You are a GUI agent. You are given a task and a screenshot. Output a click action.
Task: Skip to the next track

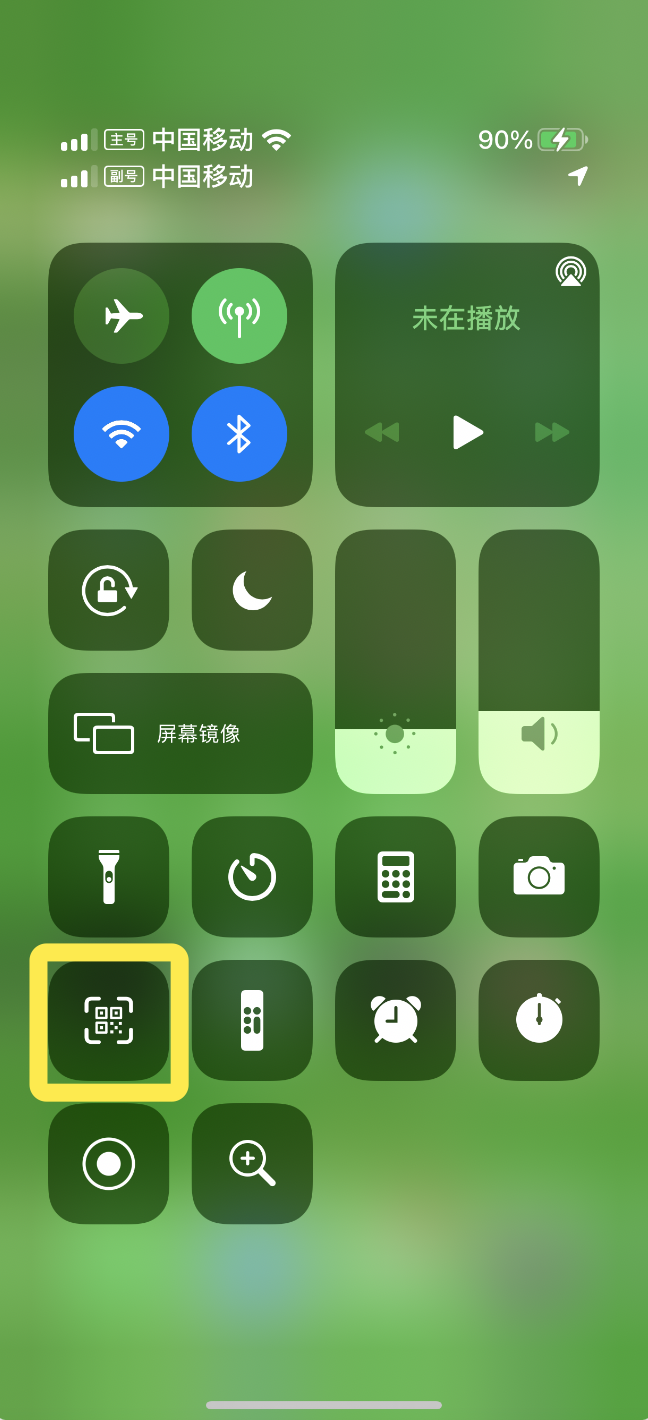tap(552, 432)
